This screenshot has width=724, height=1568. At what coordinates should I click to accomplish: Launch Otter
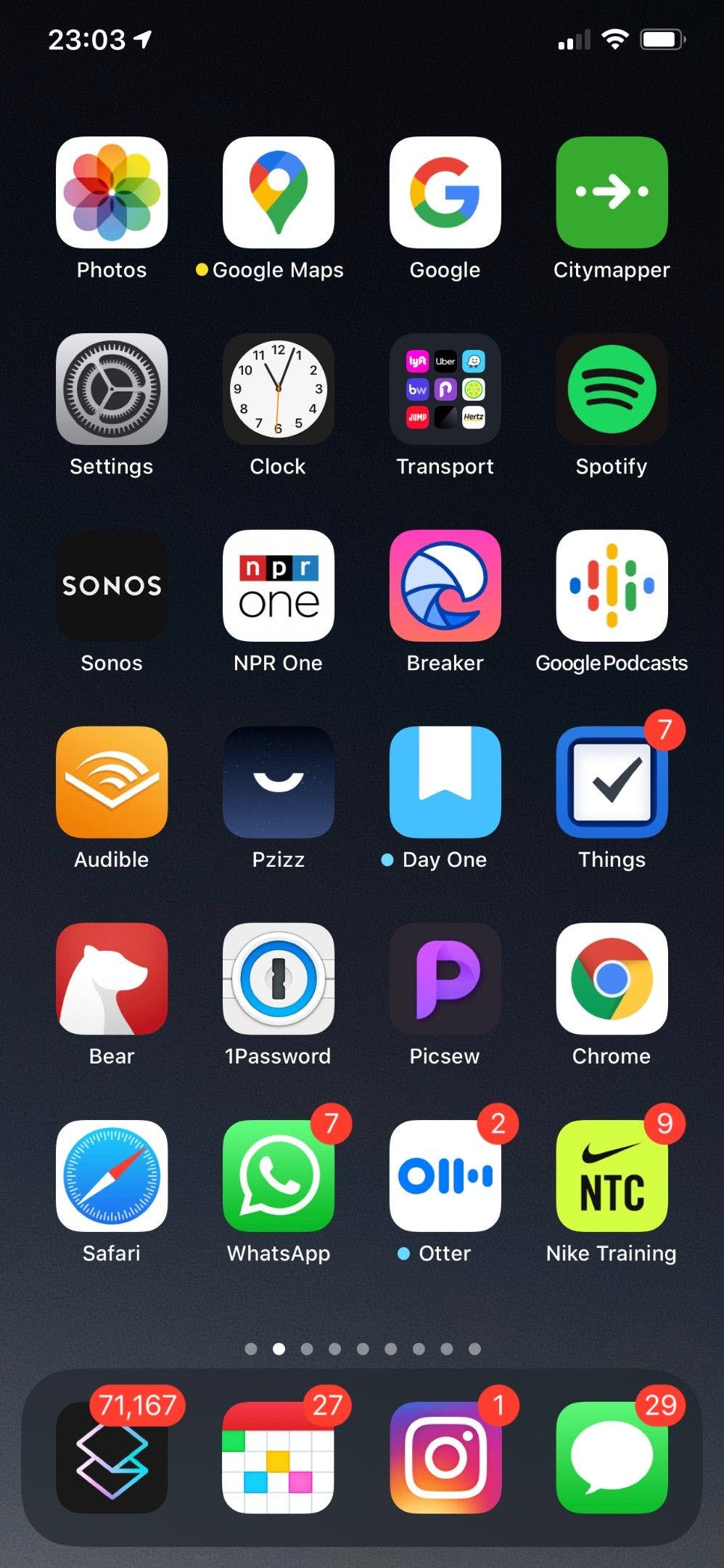coord(445,1176)
